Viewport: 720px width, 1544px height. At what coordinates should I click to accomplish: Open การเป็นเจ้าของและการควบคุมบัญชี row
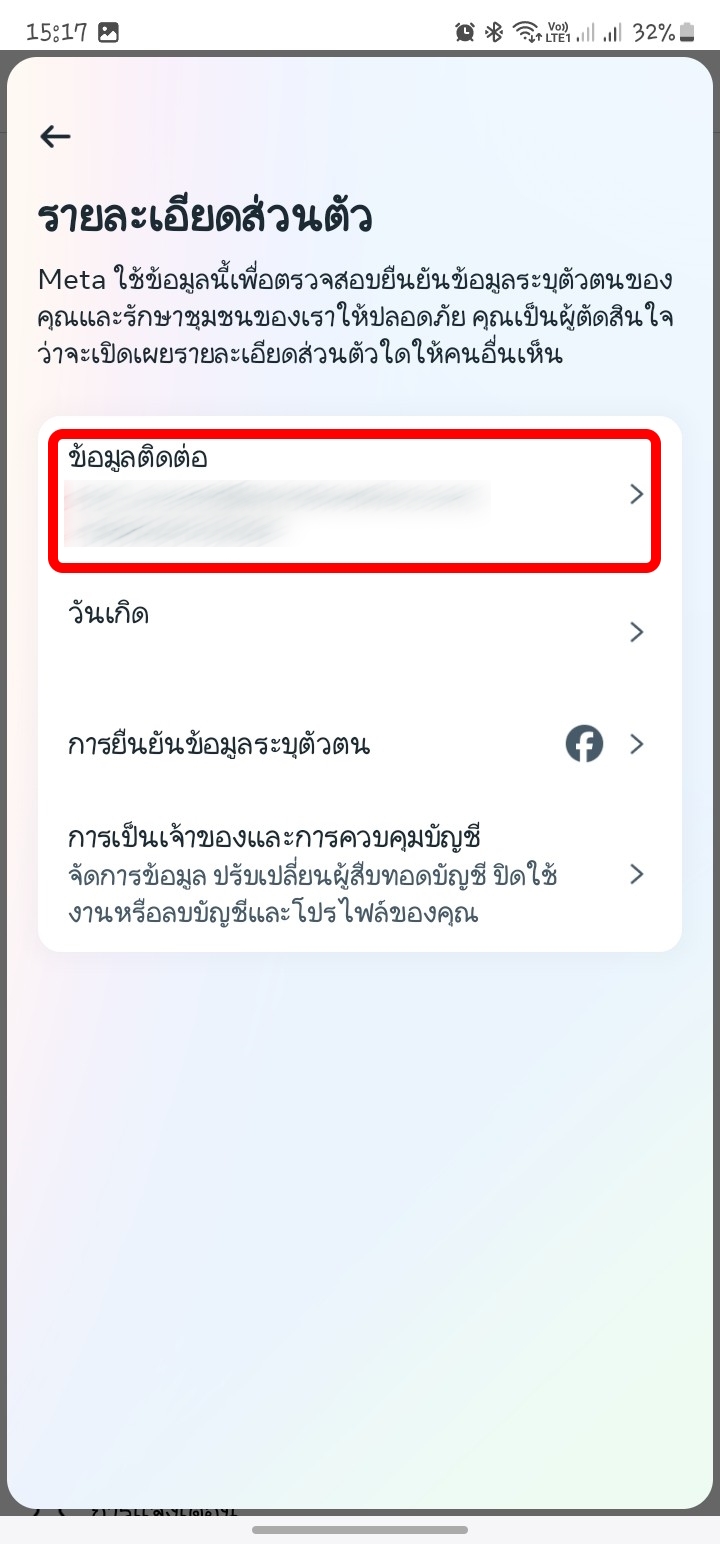tap(355, 874)
